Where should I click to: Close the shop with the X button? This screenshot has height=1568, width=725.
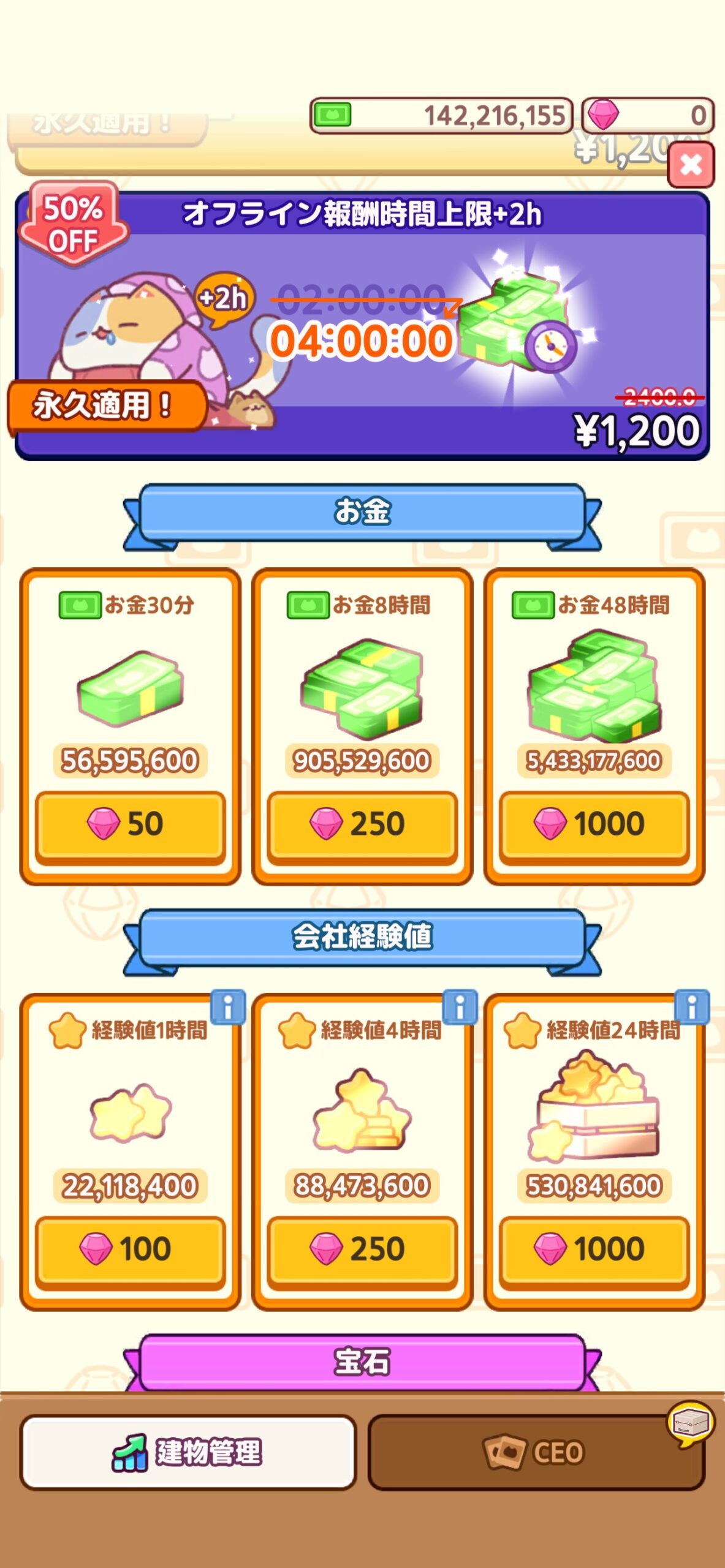691,165
